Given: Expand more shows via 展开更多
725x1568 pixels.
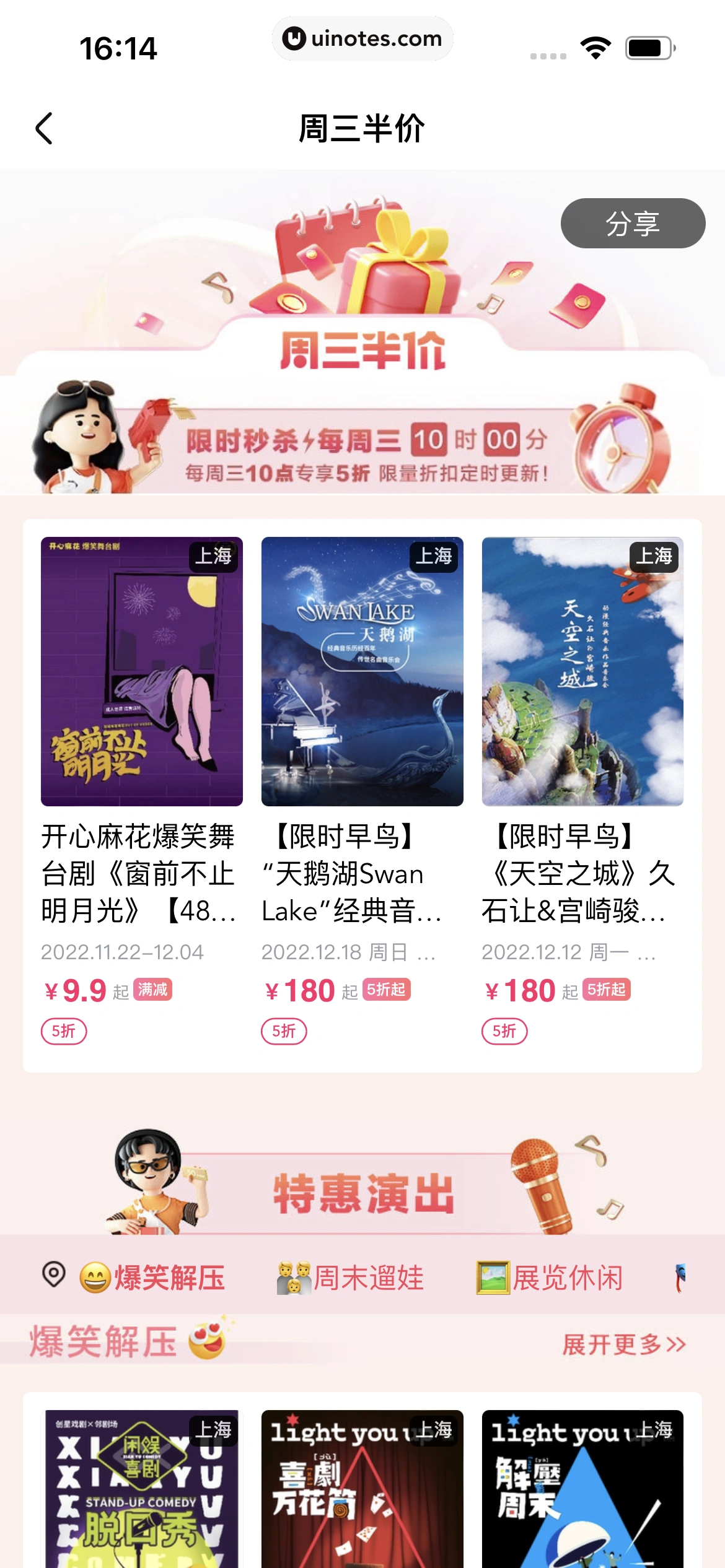Looking at the screenshot, I should (x=623, y=1344).
